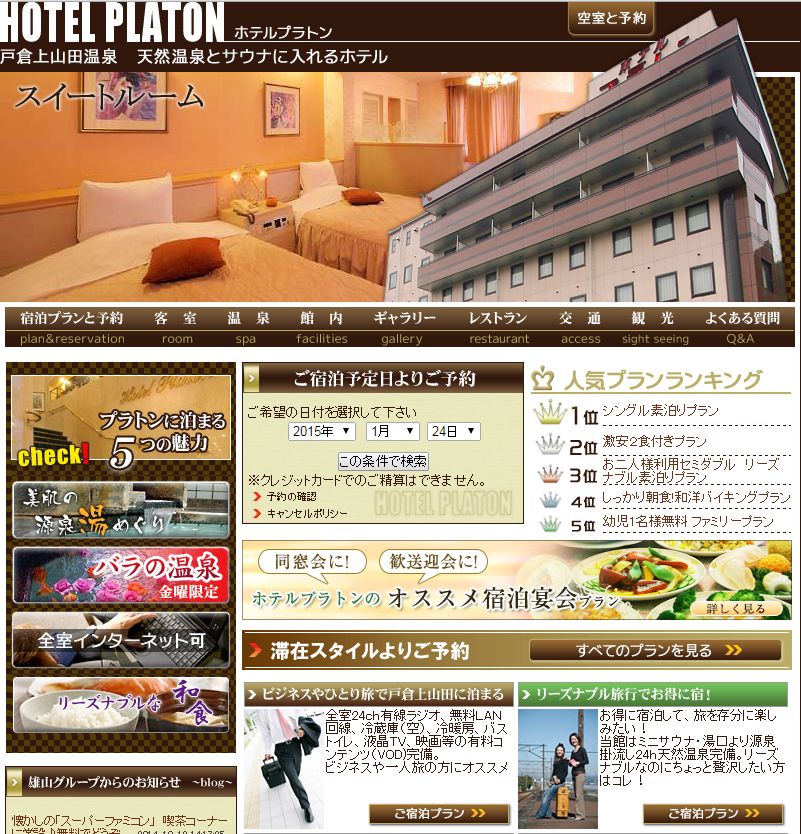Expand the day dropdown showing 24日
The height and width of the screenshot is (834, 801).
tap(453, 432)
